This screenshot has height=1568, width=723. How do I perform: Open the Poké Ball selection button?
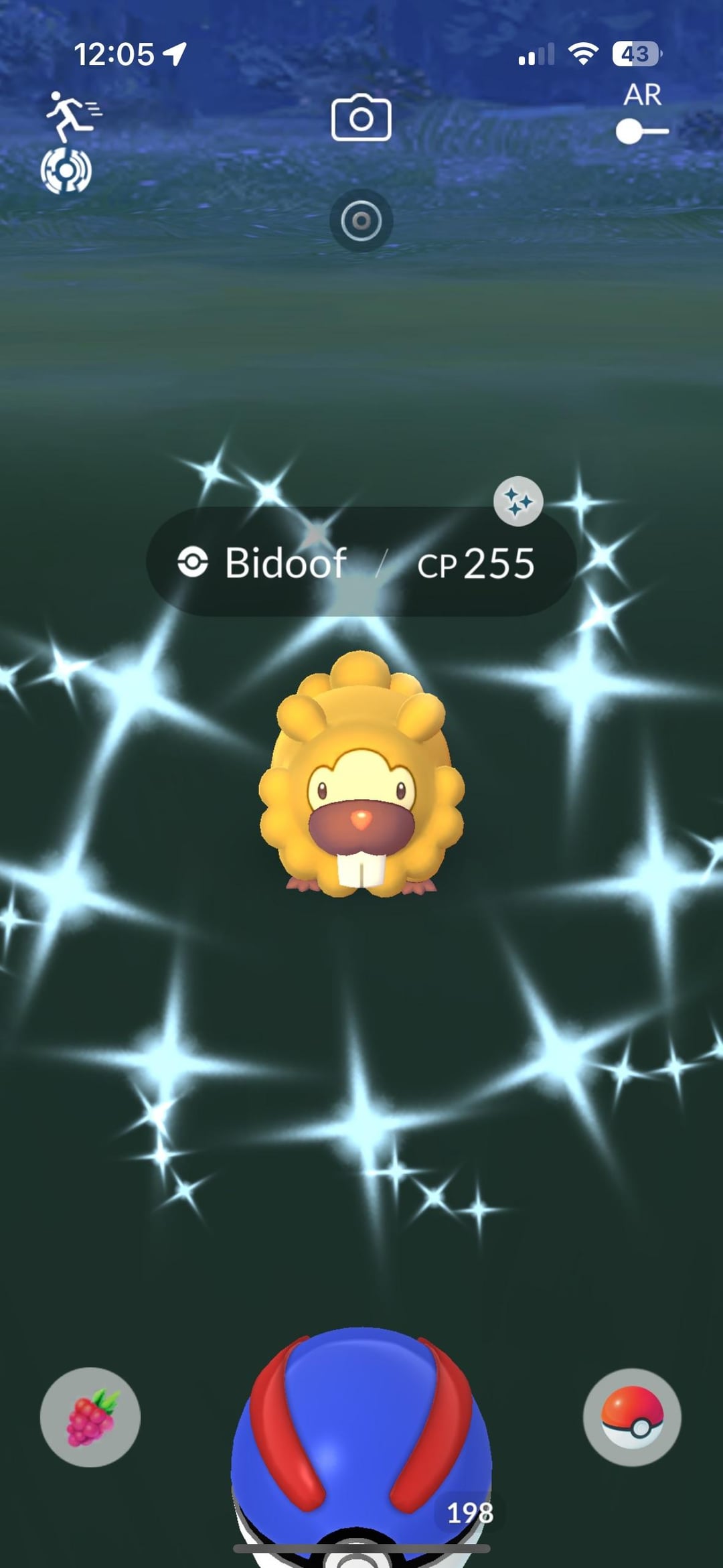(632, 1418)
